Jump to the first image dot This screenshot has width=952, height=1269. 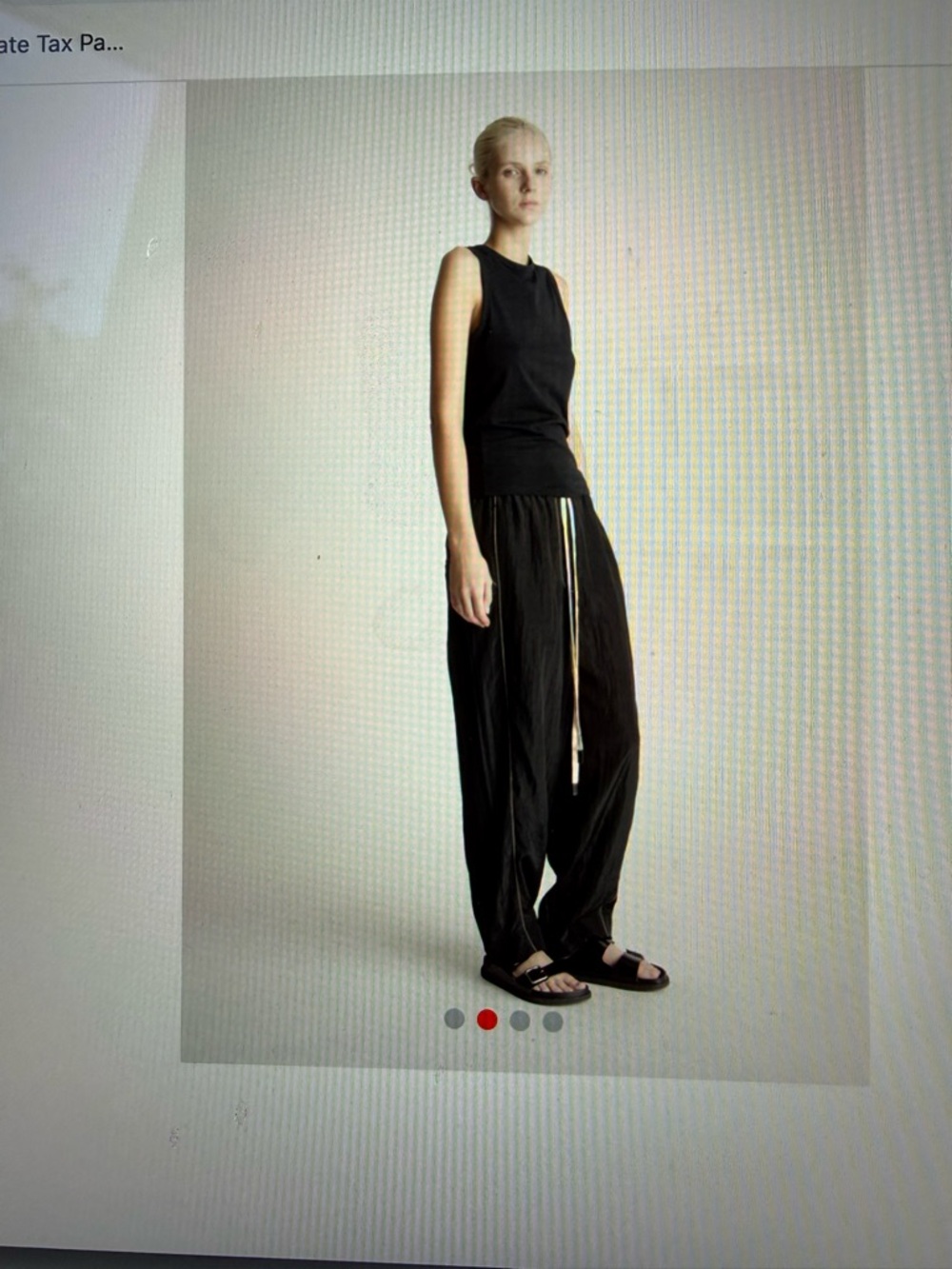(454, 1019)
